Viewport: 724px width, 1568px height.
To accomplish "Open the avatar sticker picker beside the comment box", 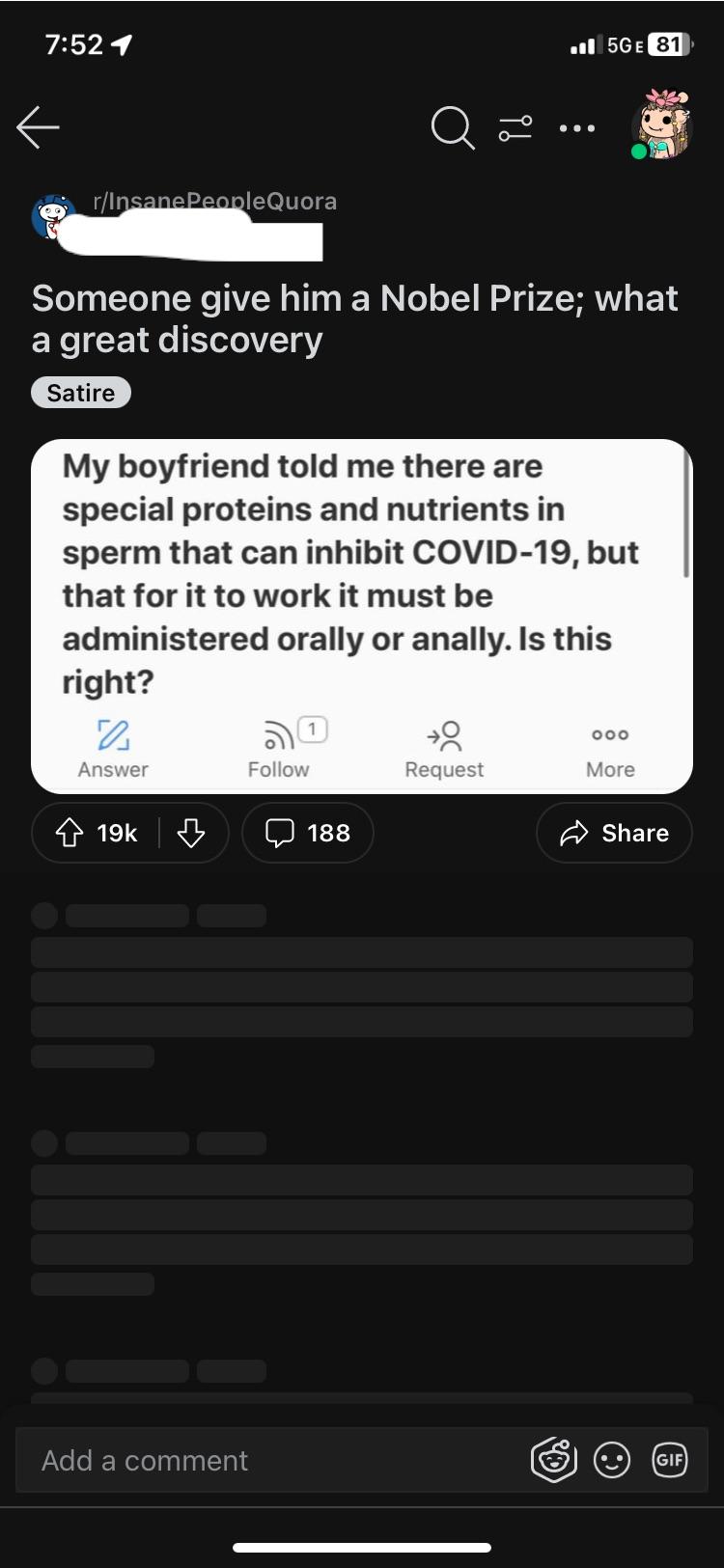I will pyautogui.click(x=554, y=1459).
